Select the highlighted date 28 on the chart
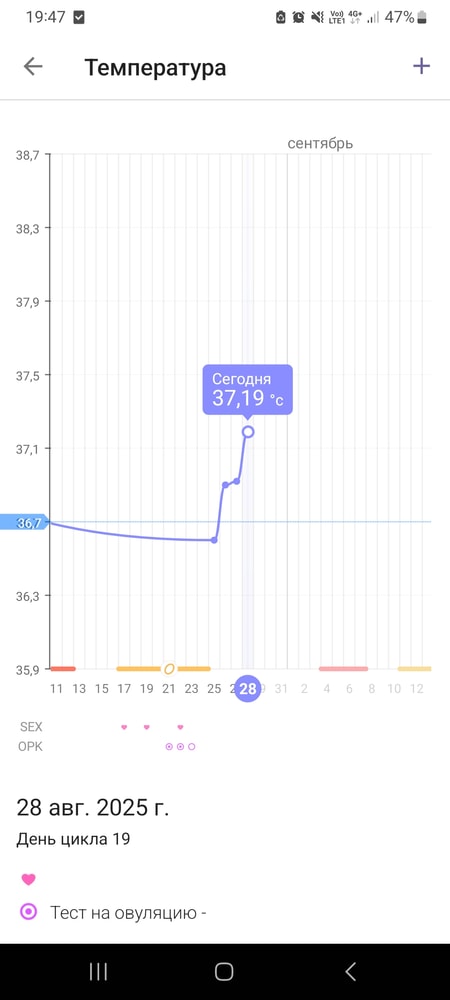 [x=247, y=689]
